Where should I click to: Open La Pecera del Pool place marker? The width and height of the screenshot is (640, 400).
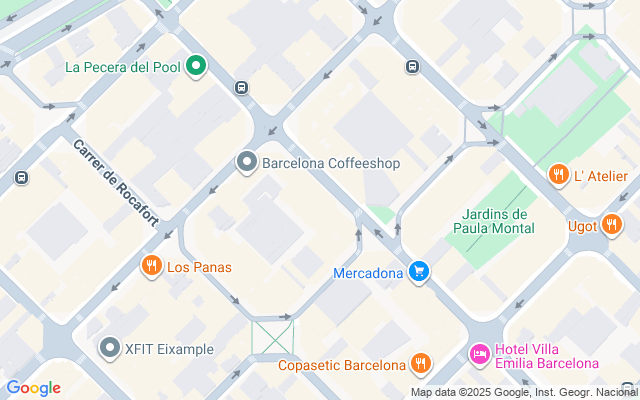pyautogui.click(x=197, y=68)
